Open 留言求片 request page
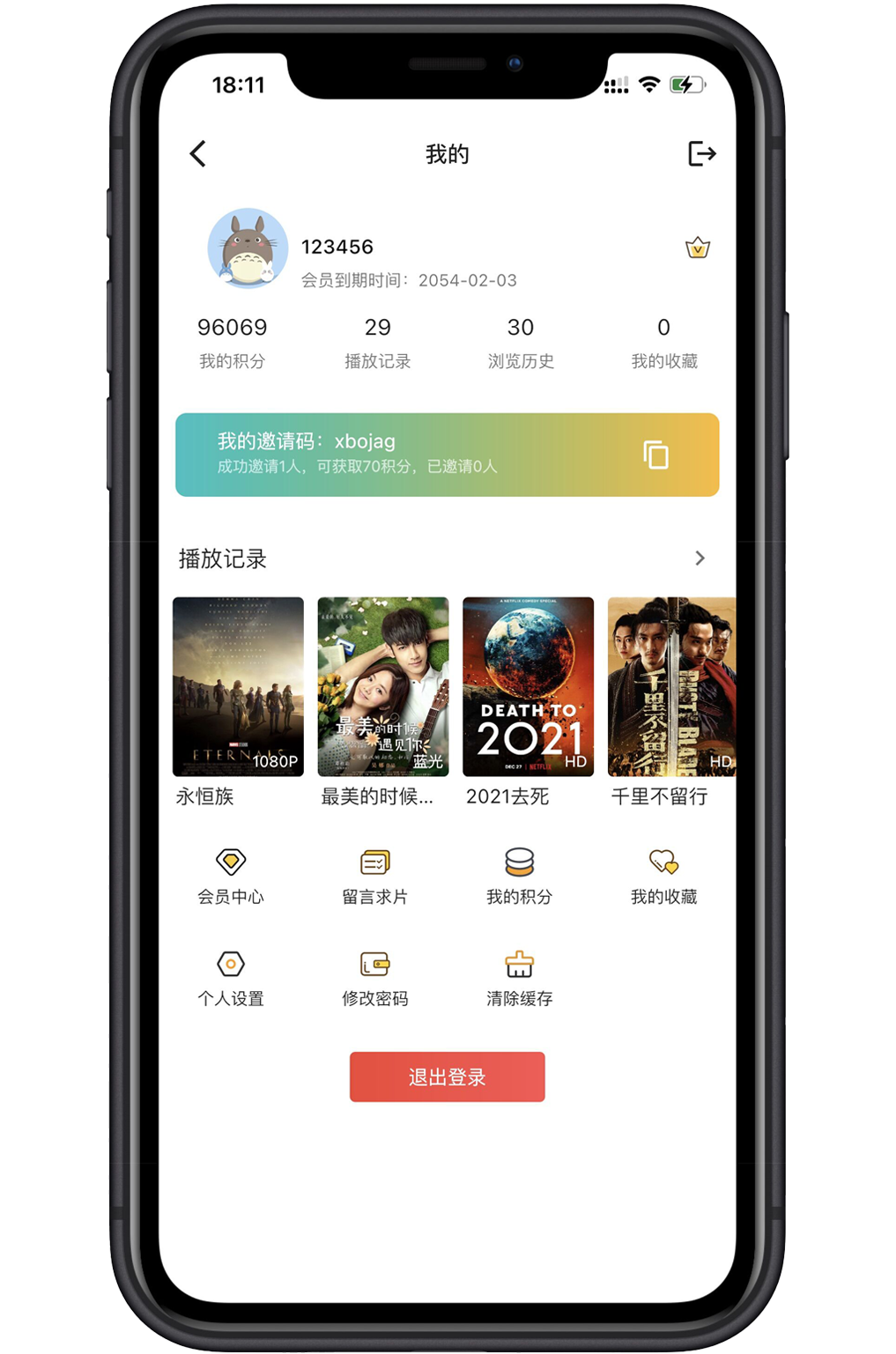This screenshot has width=896, height=1354. click(x=375, y=875)
